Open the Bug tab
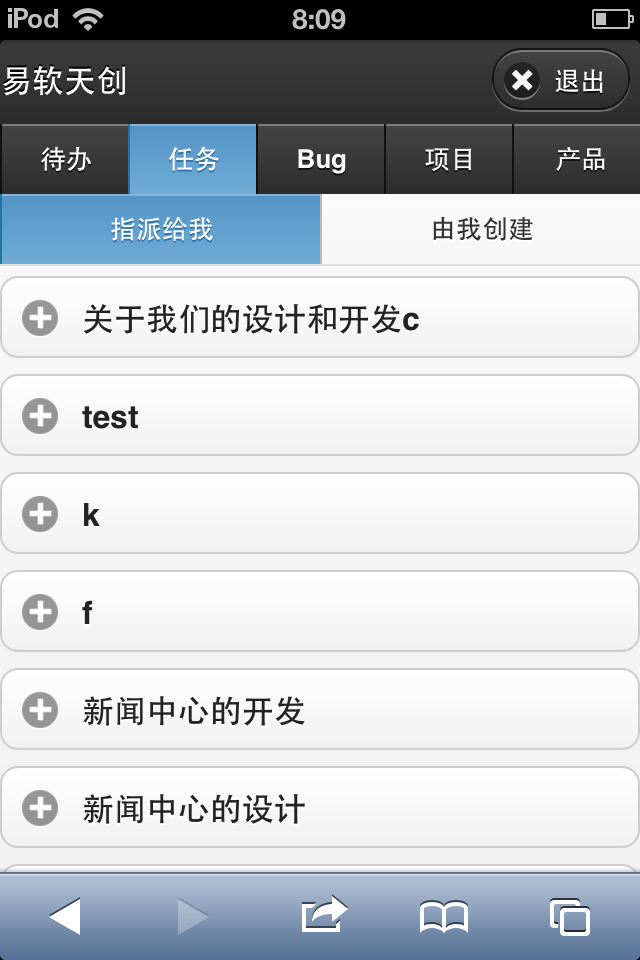This screenshot has height=960, width=640. (x=321, y=159)
